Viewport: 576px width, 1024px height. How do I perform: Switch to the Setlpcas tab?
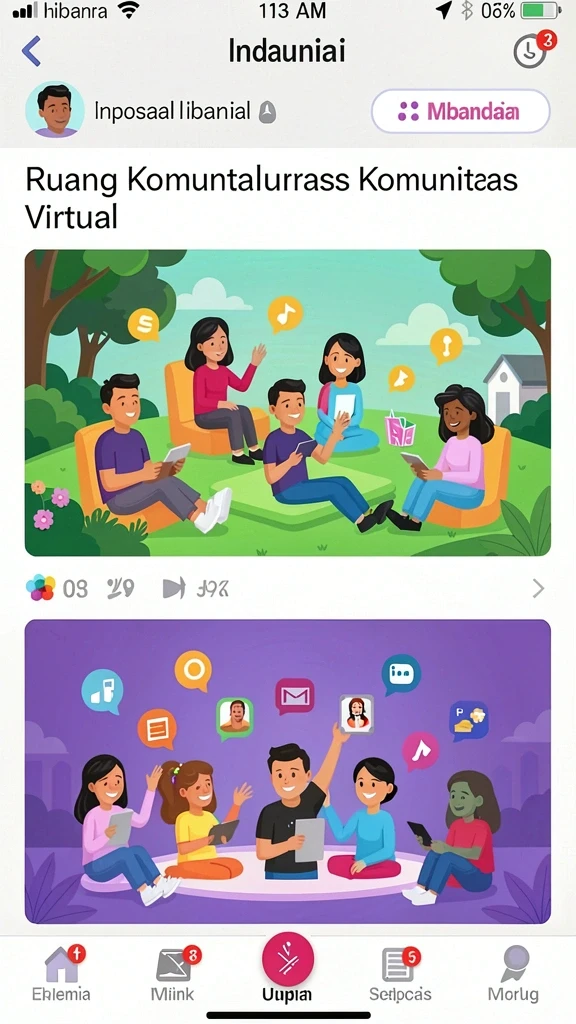(x=400, y=974)
